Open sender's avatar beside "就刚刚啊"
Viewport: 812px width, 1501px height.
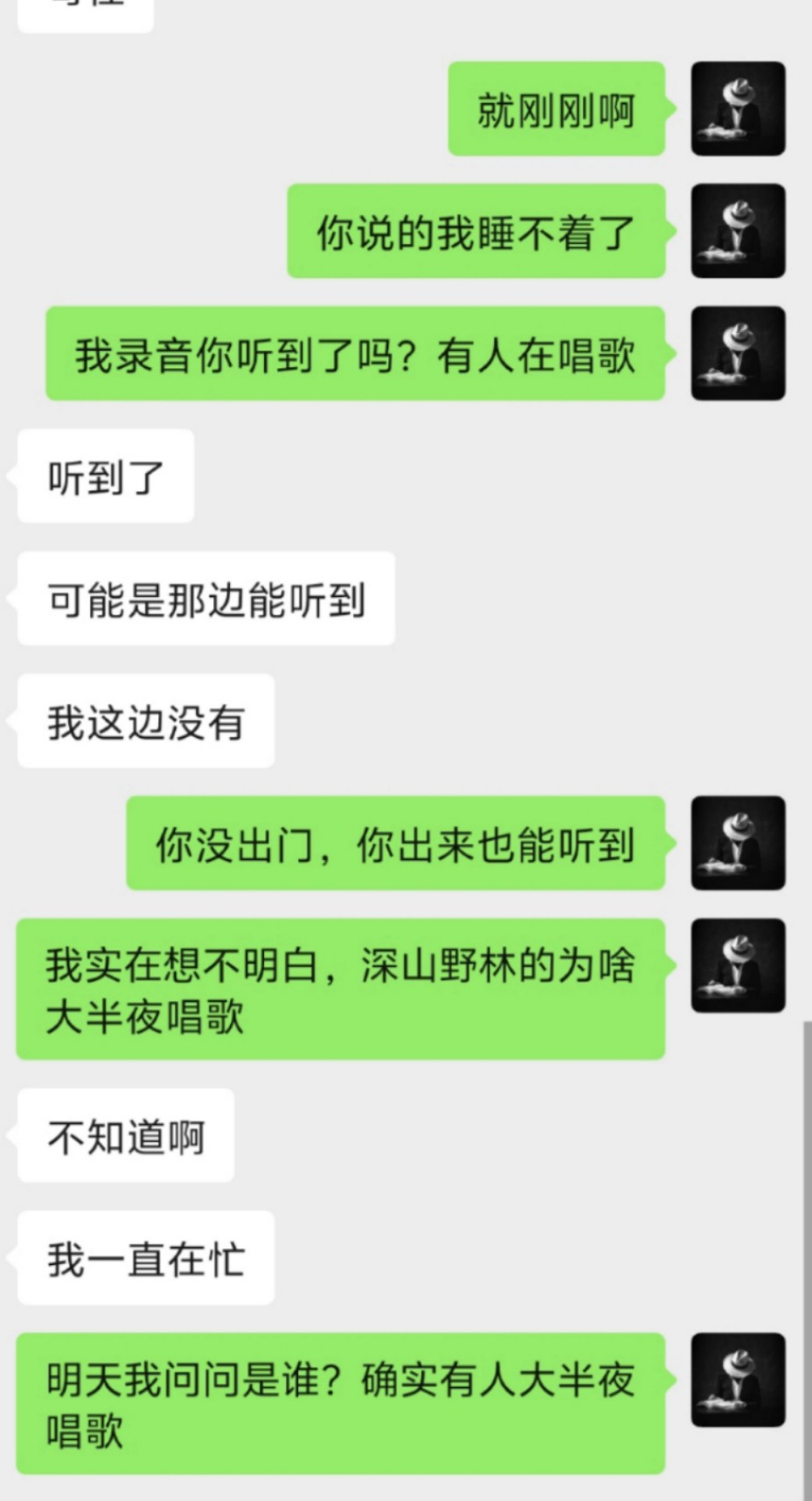(x=738, y=108)
